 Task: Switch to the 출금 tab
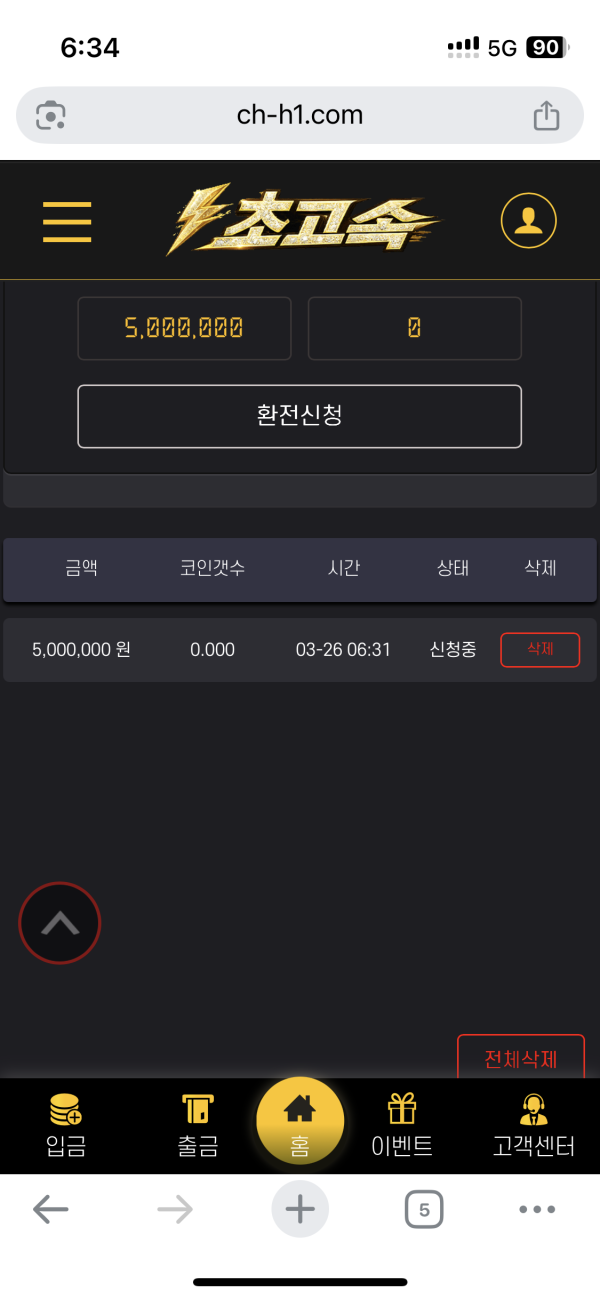point(198,1126)
